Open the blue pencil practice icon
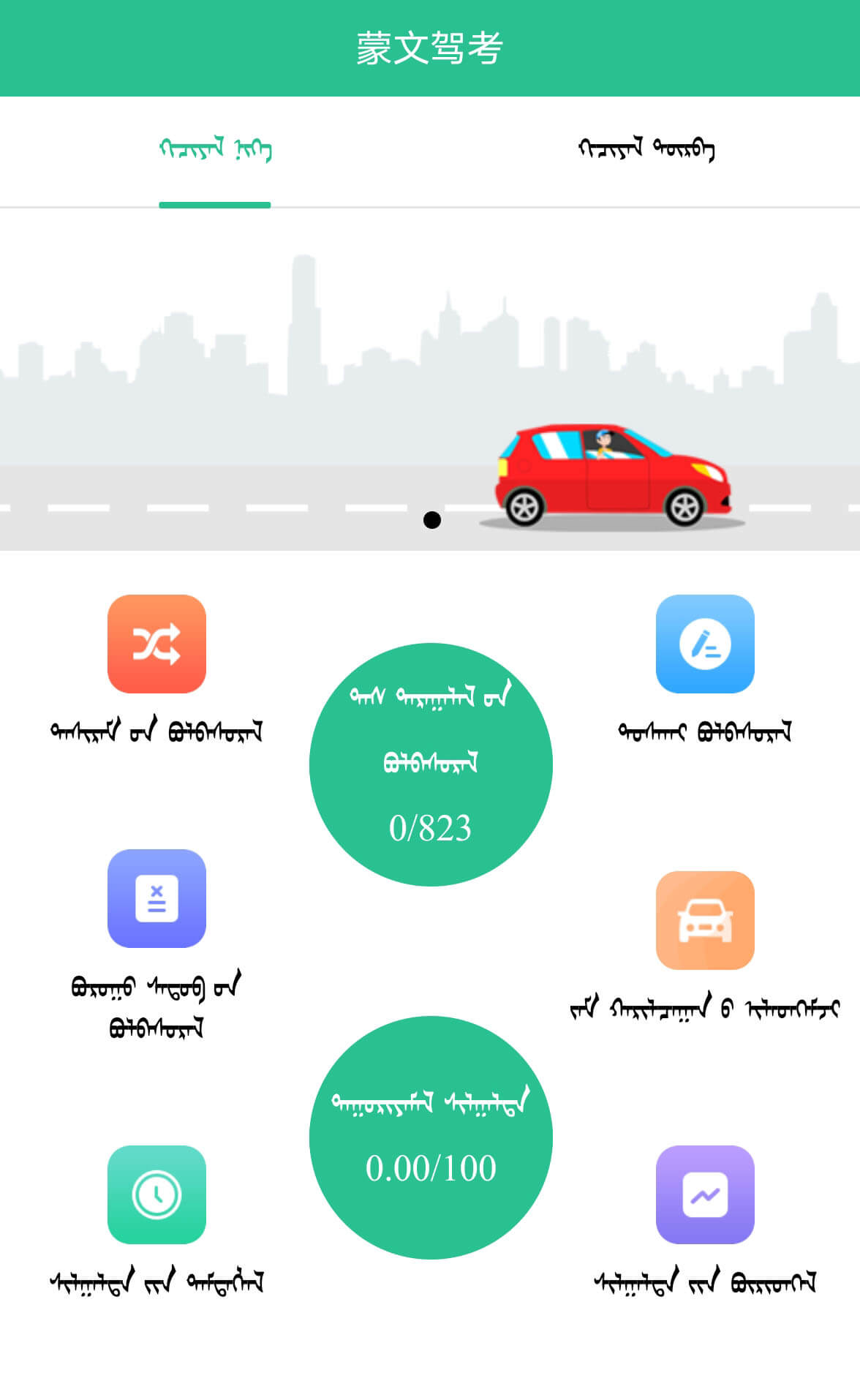This screenshot has height=1400, width=860. [704, 644]
